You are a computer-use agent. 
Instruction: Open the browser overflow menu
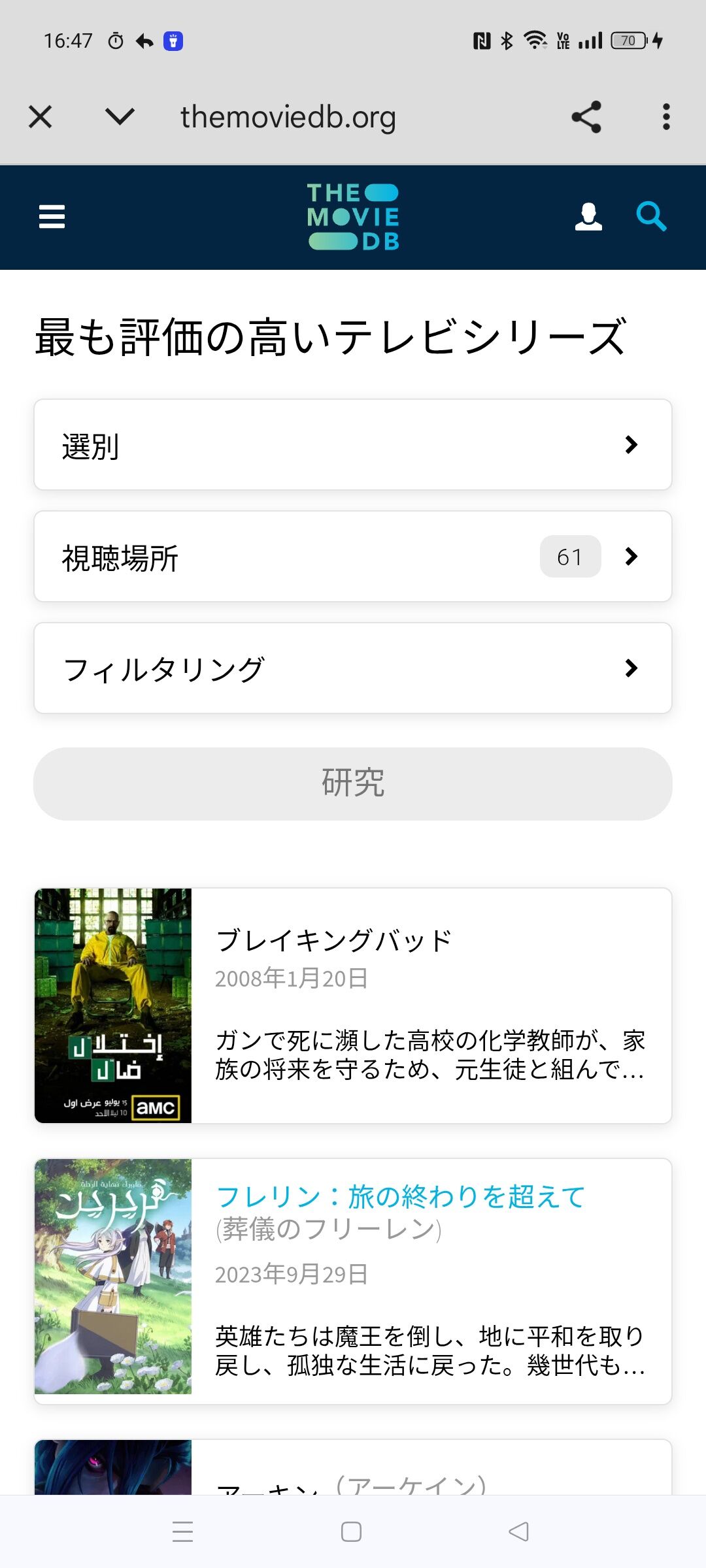(666, 118)
